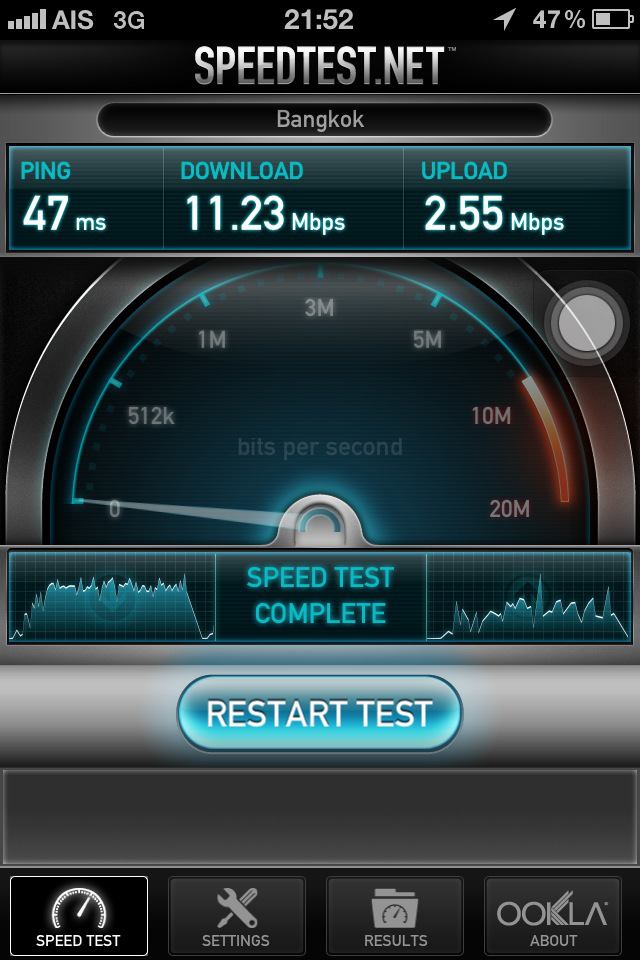Tap the Restart Test button

[320, 713]
